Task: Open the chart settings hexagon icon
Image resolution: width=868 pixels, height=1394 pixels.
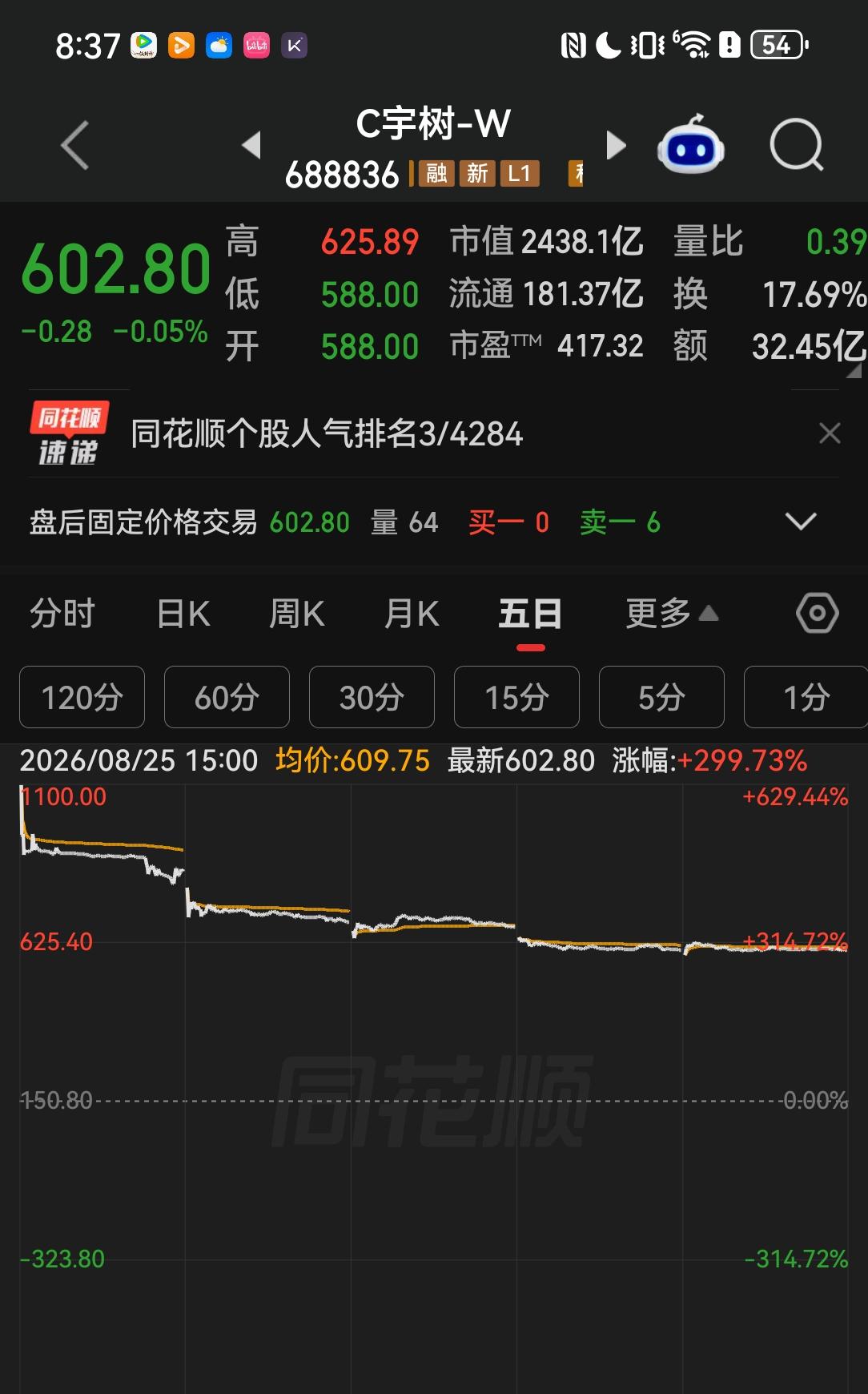Action: pyautogui.click(x=818, y=614)
